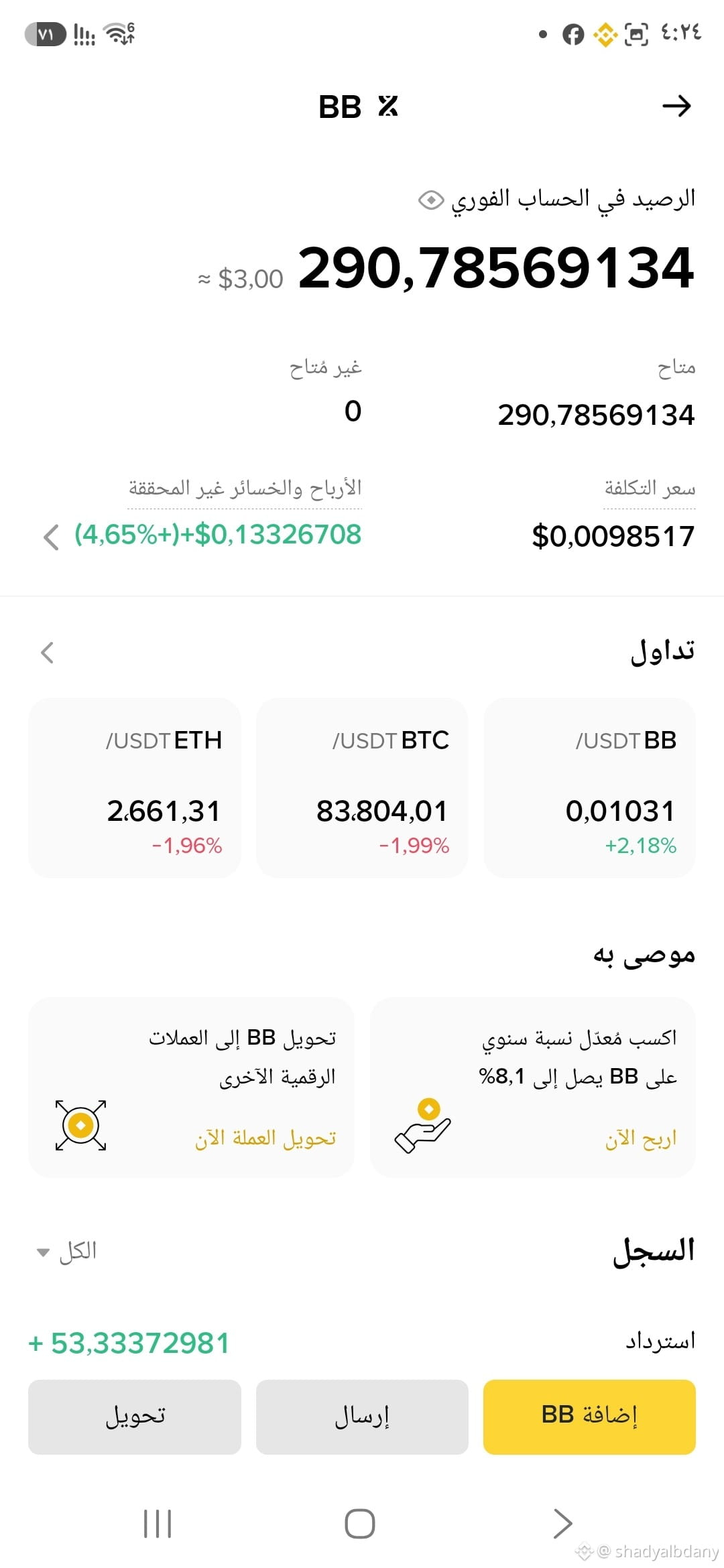This screenshot has width=724, height=1568.
Task: Hide the balance with the eye icon
Action: pos(431,200)
